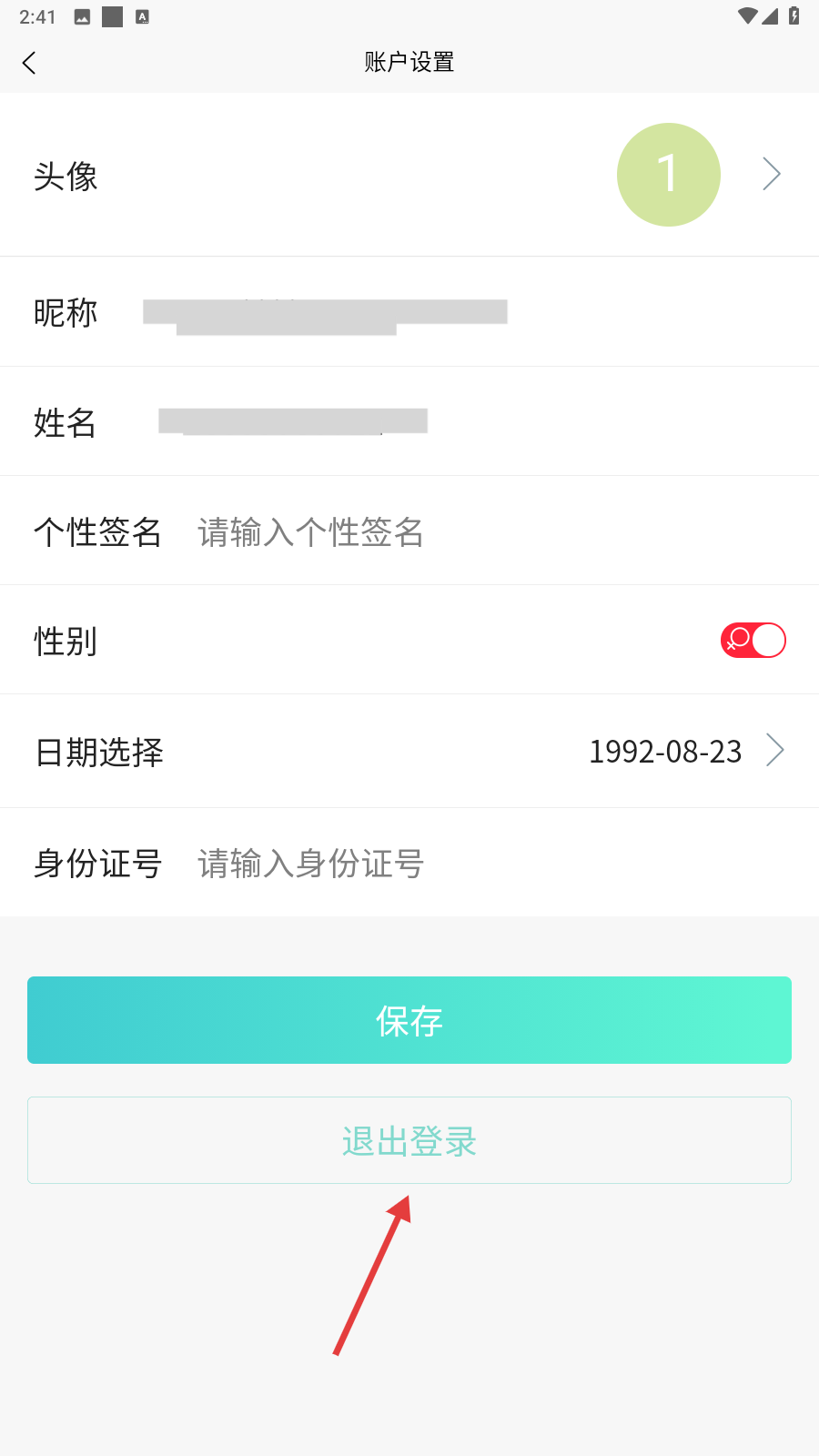The width and height of the screenshot is (819, 1456).
Task: Go back from 账户设置 page
Action: pyautogui.click(x=29, y=63)
